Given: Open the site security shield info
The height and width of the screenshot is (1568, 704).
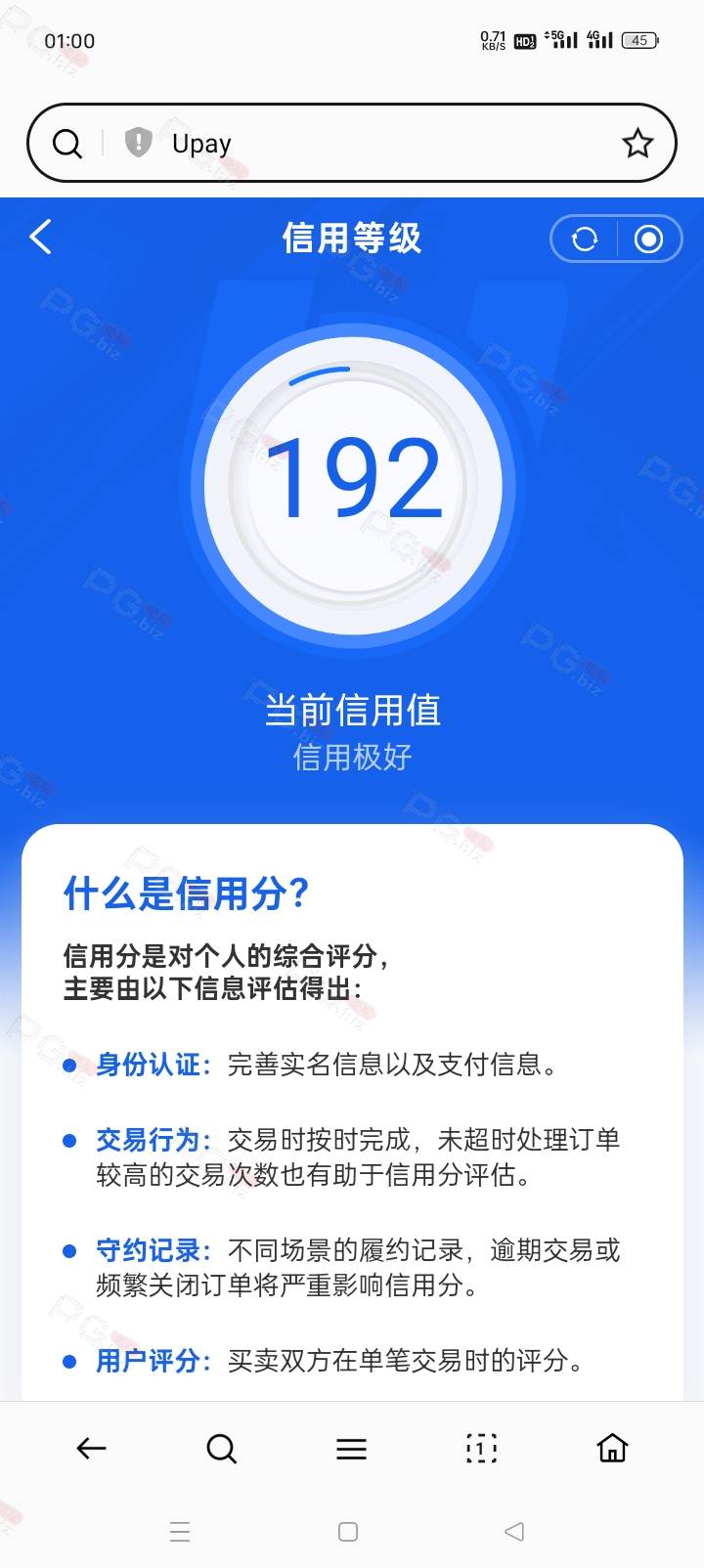Looking at the screenshot, I should point(138,143).
